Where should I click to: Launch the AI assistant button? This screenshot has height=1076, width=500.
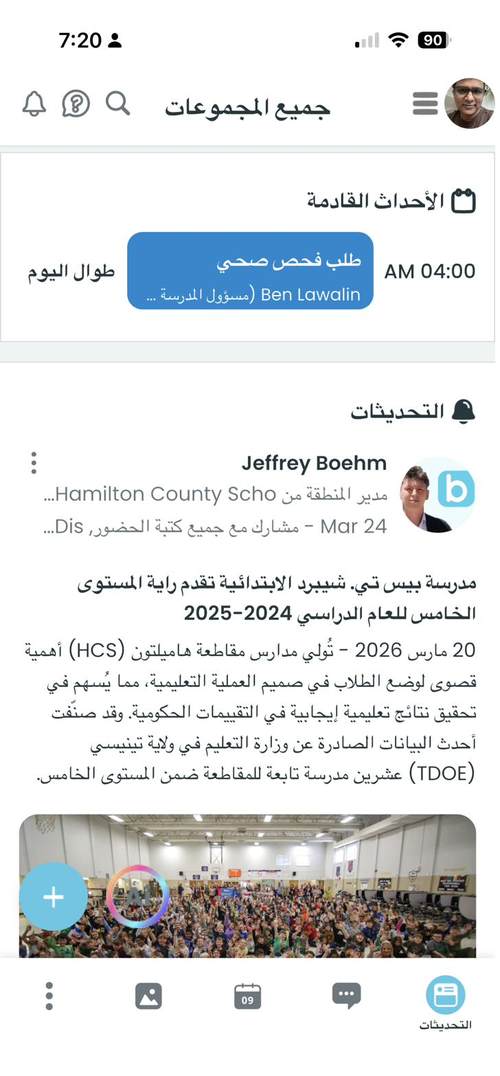(137, 897)
